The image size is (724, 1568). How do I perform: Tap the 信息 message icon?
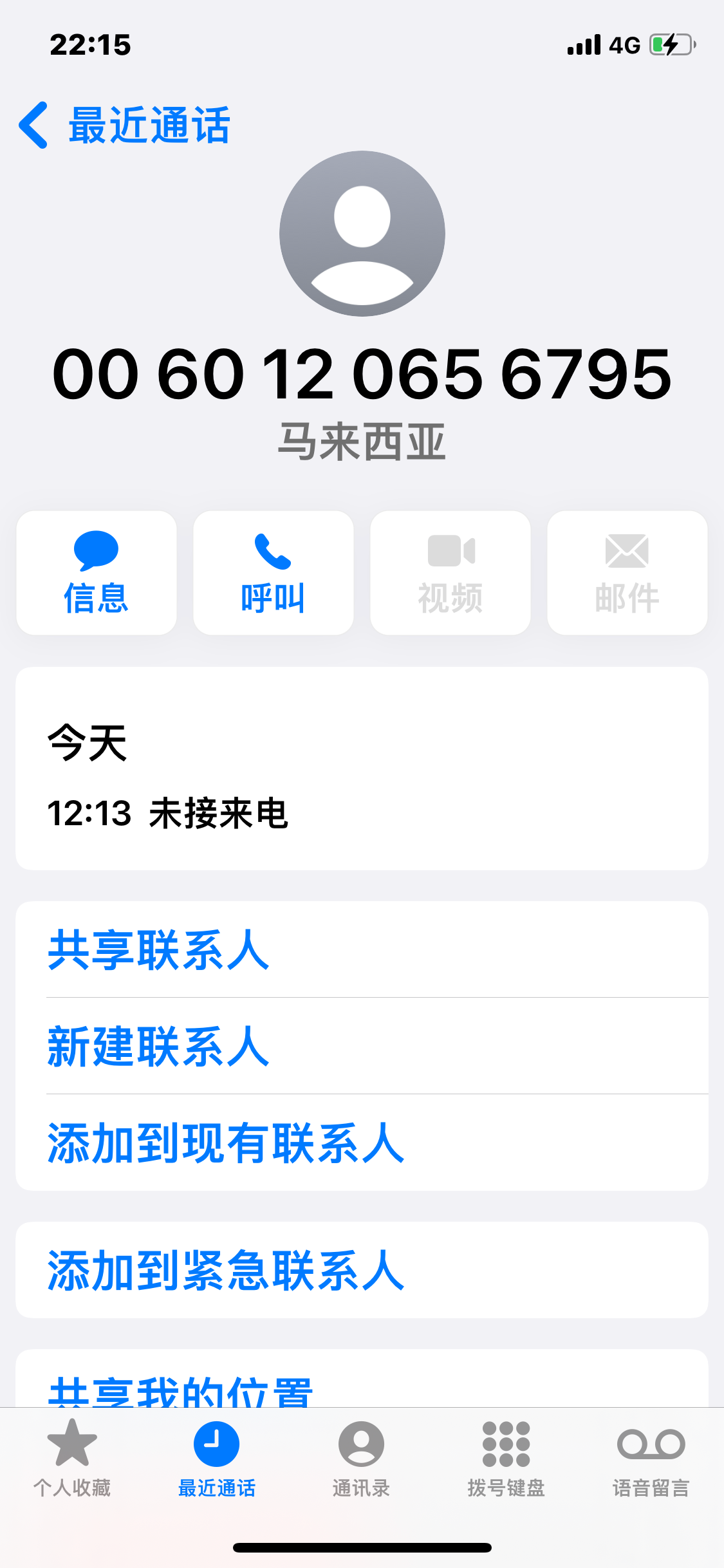(x=95, y=572)
